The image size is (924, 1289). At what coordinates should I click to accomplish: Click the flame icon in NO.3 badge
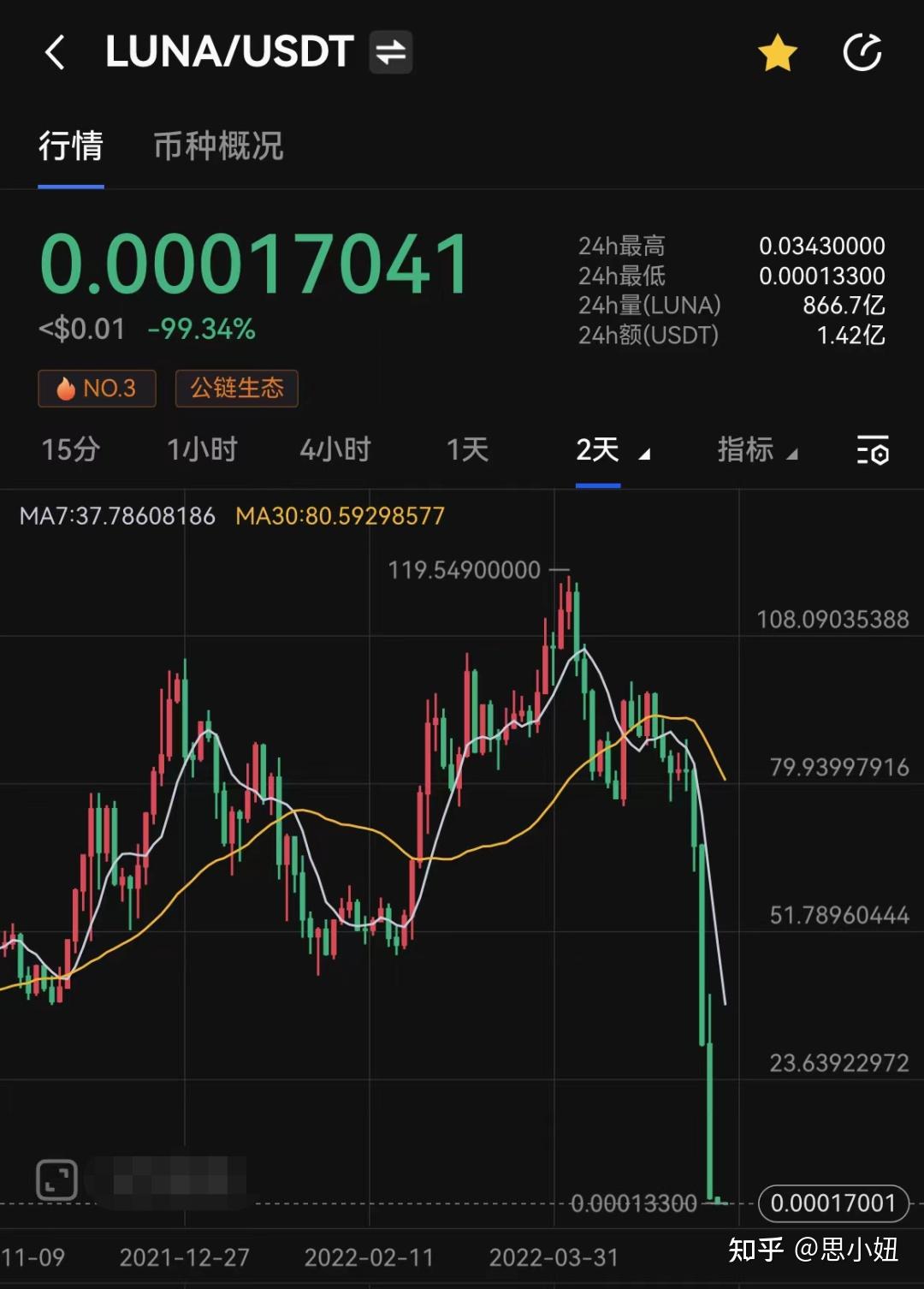point(66,388)
